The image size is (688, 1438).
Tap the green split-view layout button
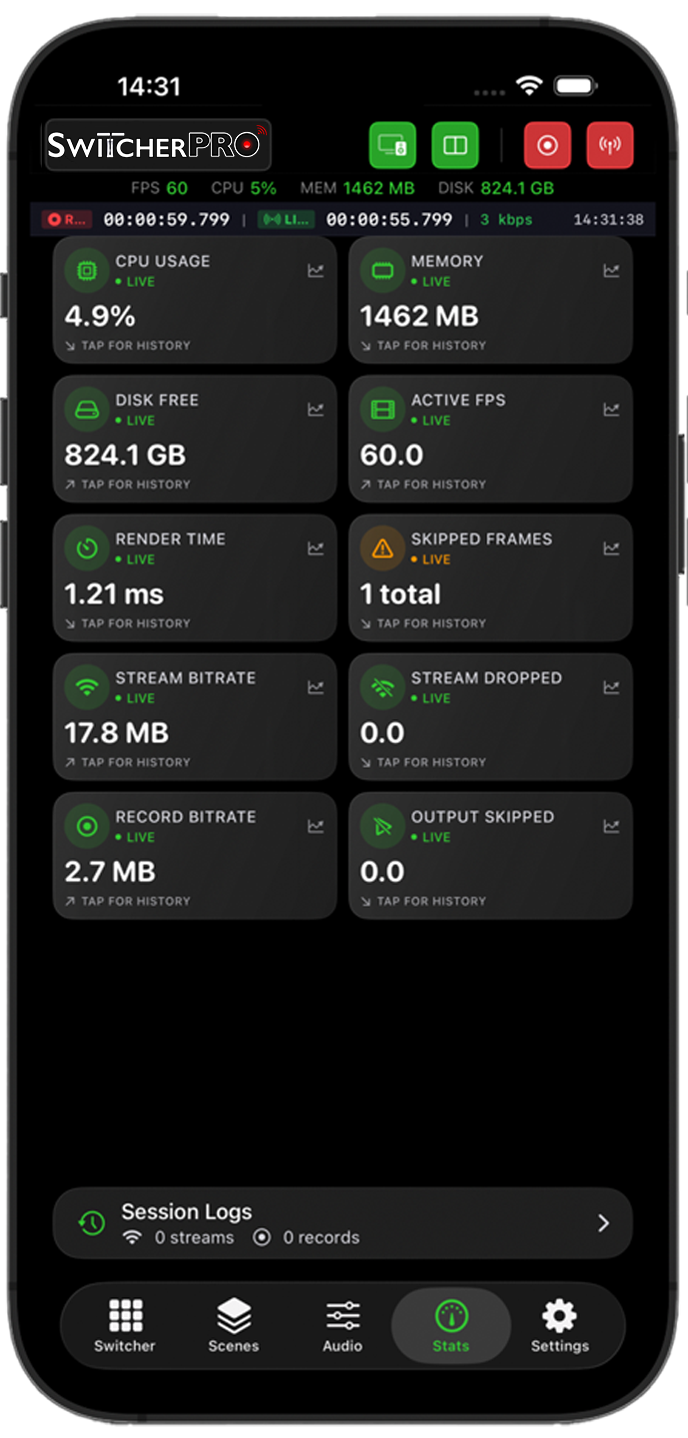(455, 146)
